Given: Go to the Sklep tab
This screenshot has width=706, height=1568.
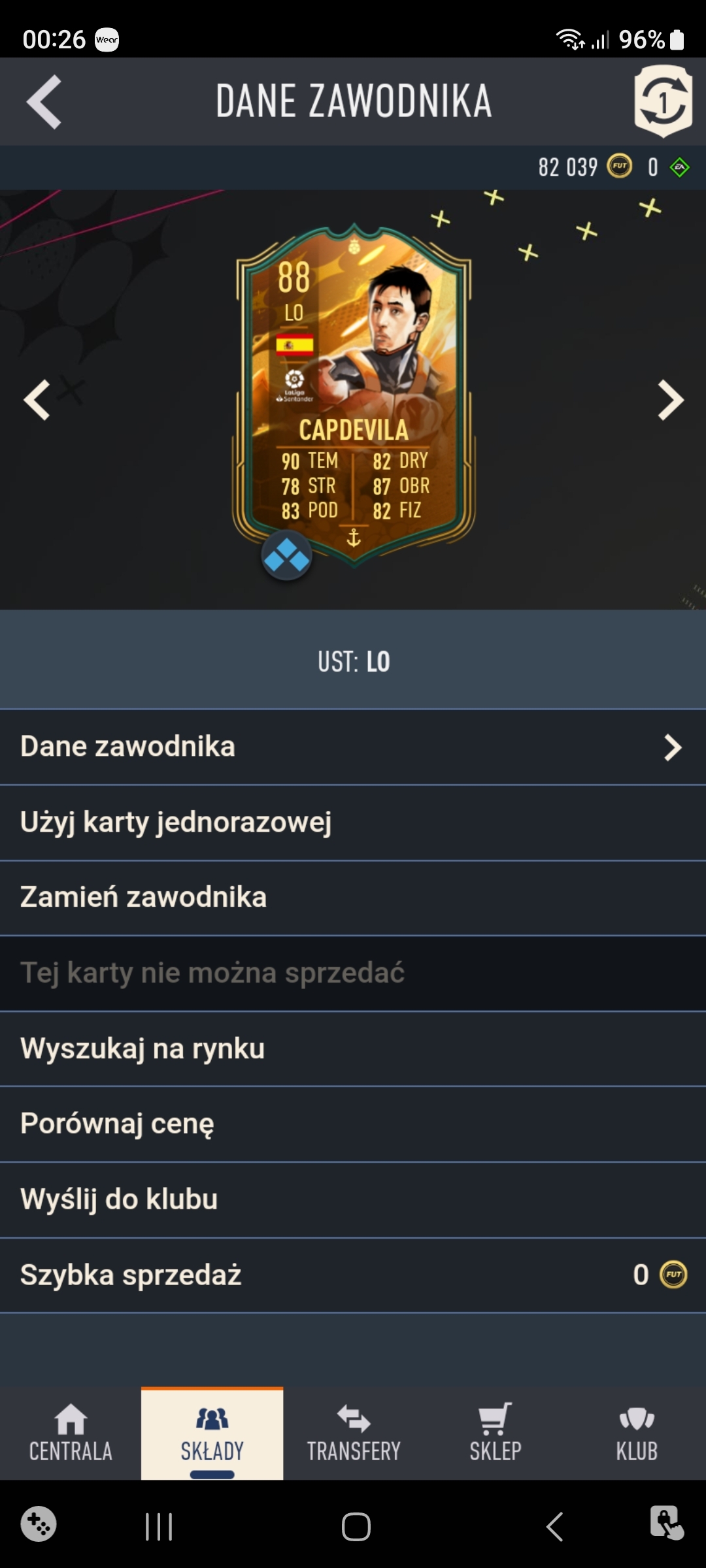Looking at the screenshot, I should point(495,1434).
